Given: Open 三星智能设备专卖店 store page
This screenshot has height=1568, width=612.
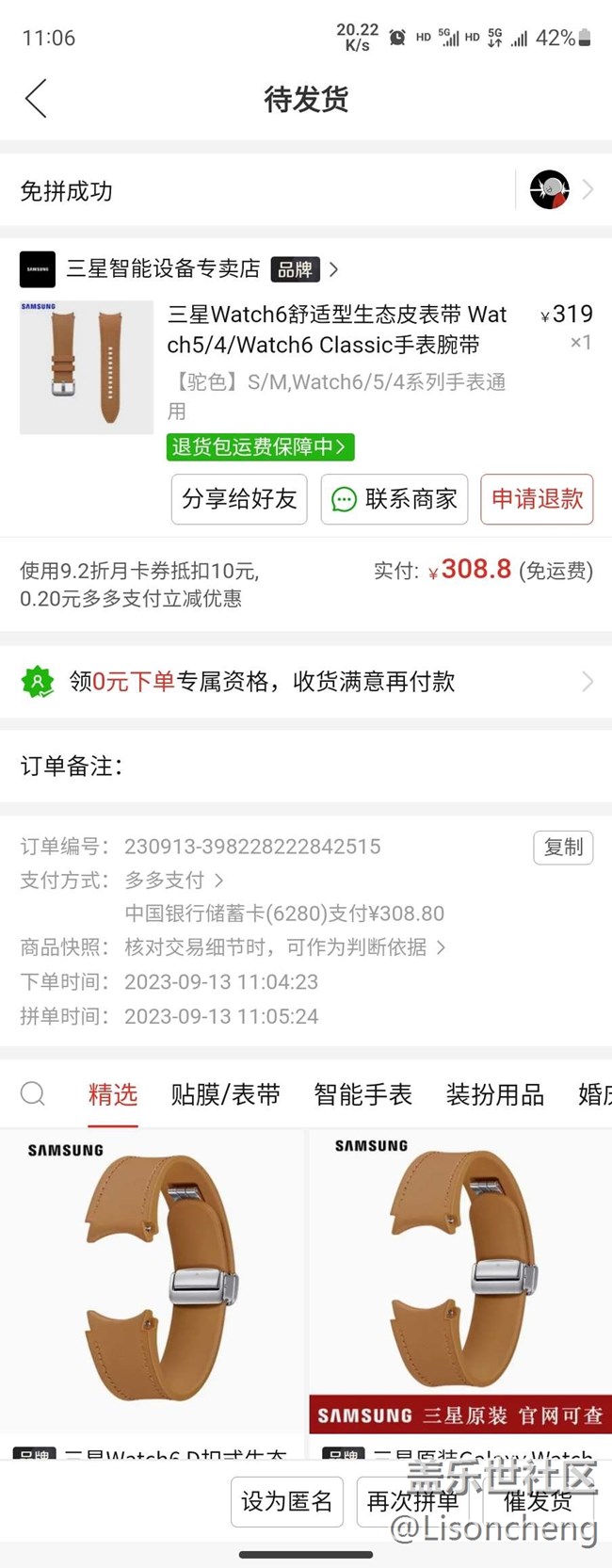Looking at the screenshot, I should [x=163, y=269].
